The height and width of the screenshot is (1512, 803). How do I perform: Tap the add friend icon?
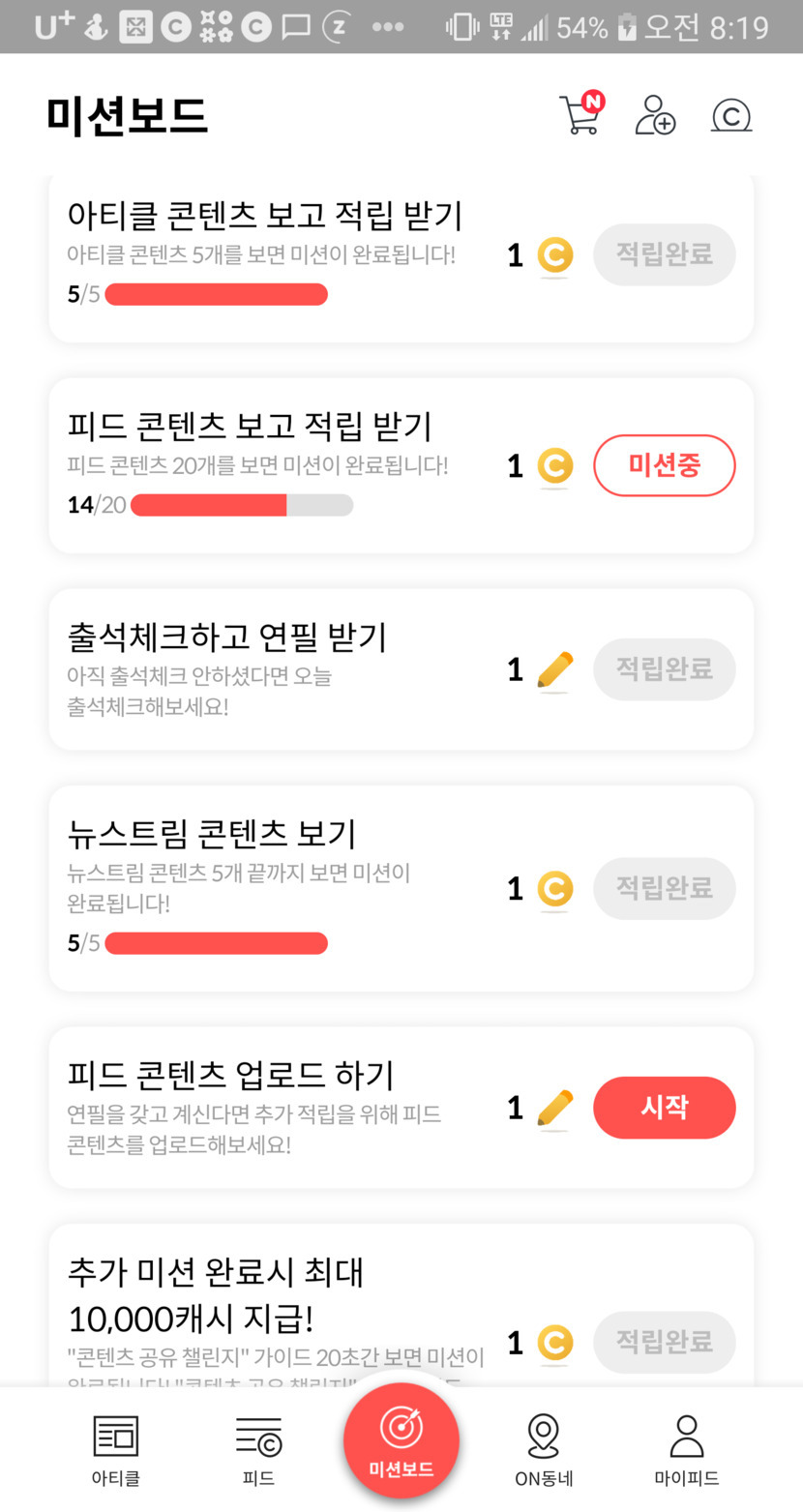coord(655,115)
